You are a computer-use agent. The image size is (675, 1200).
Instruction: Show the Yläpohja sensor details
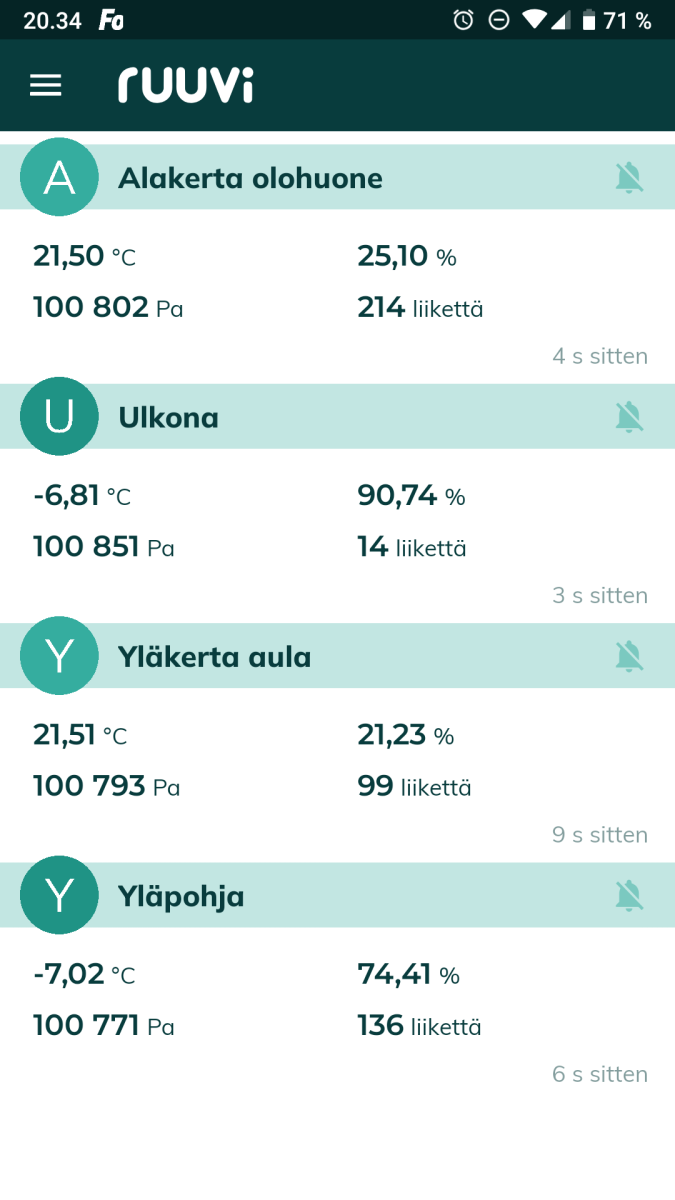[x=181, y=897]
